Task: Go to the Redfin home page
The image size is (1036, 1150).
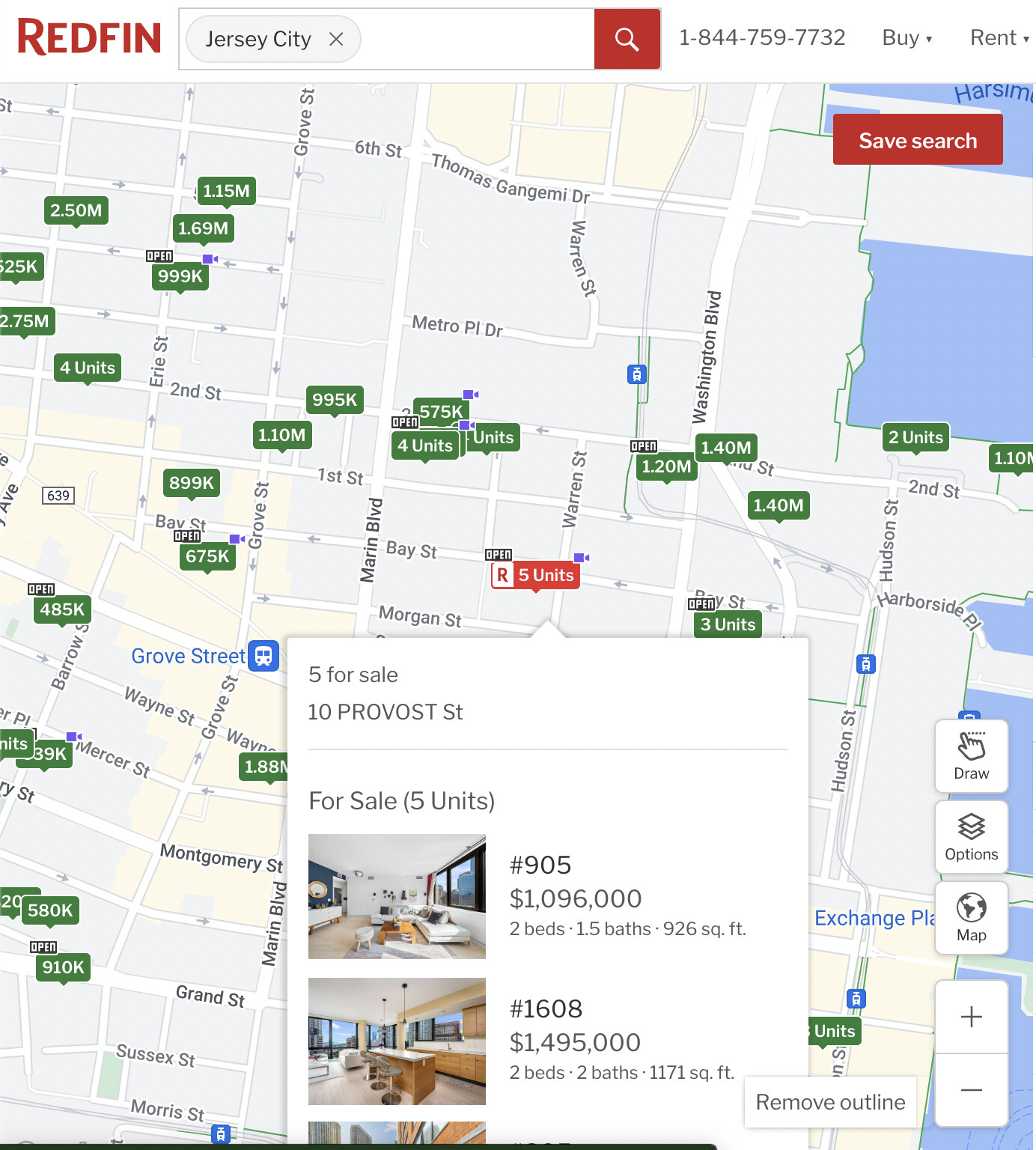Action: tap(89, 37)
